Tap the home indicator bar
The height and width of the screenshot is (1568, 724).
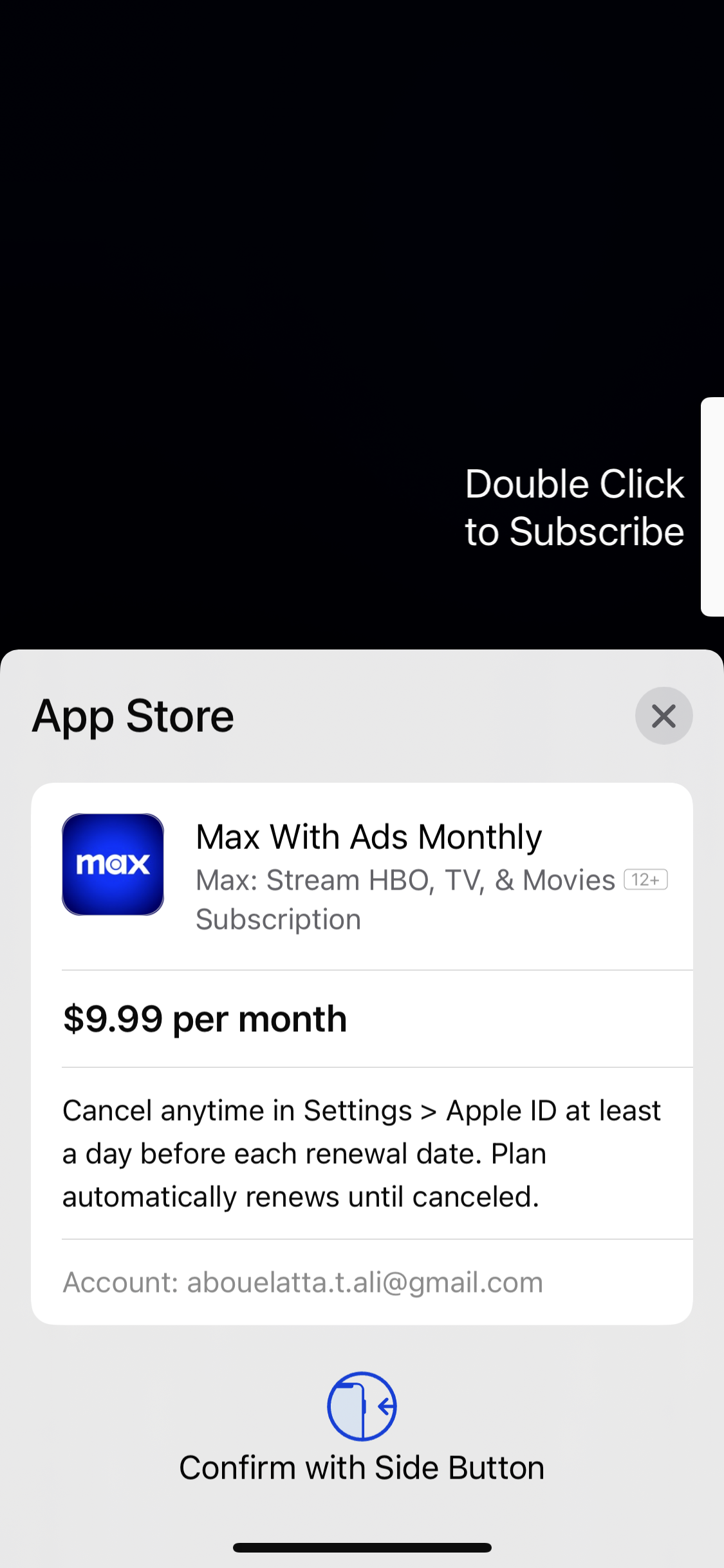362,1547
